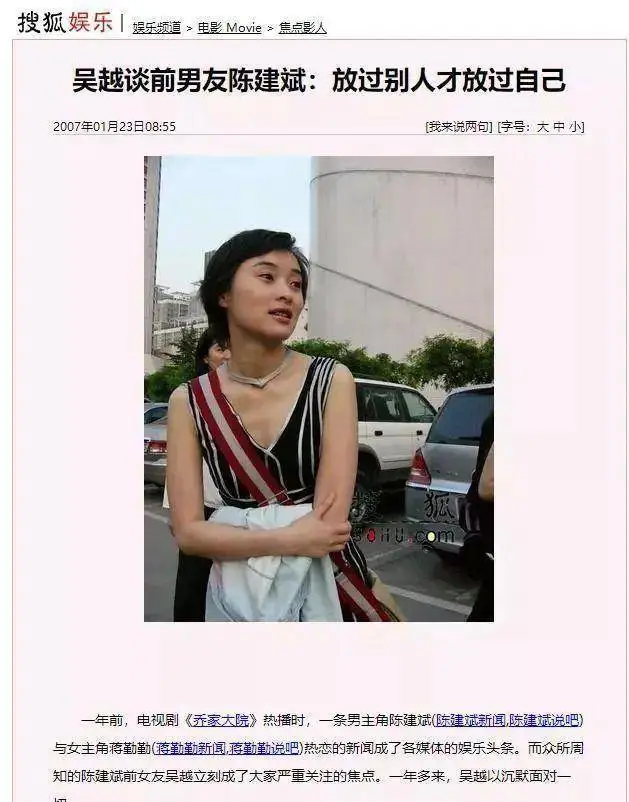Viewport: 629px width, 802px height.
Task: Go to the 电影 Movie section
Action: [x=229, y=28]
